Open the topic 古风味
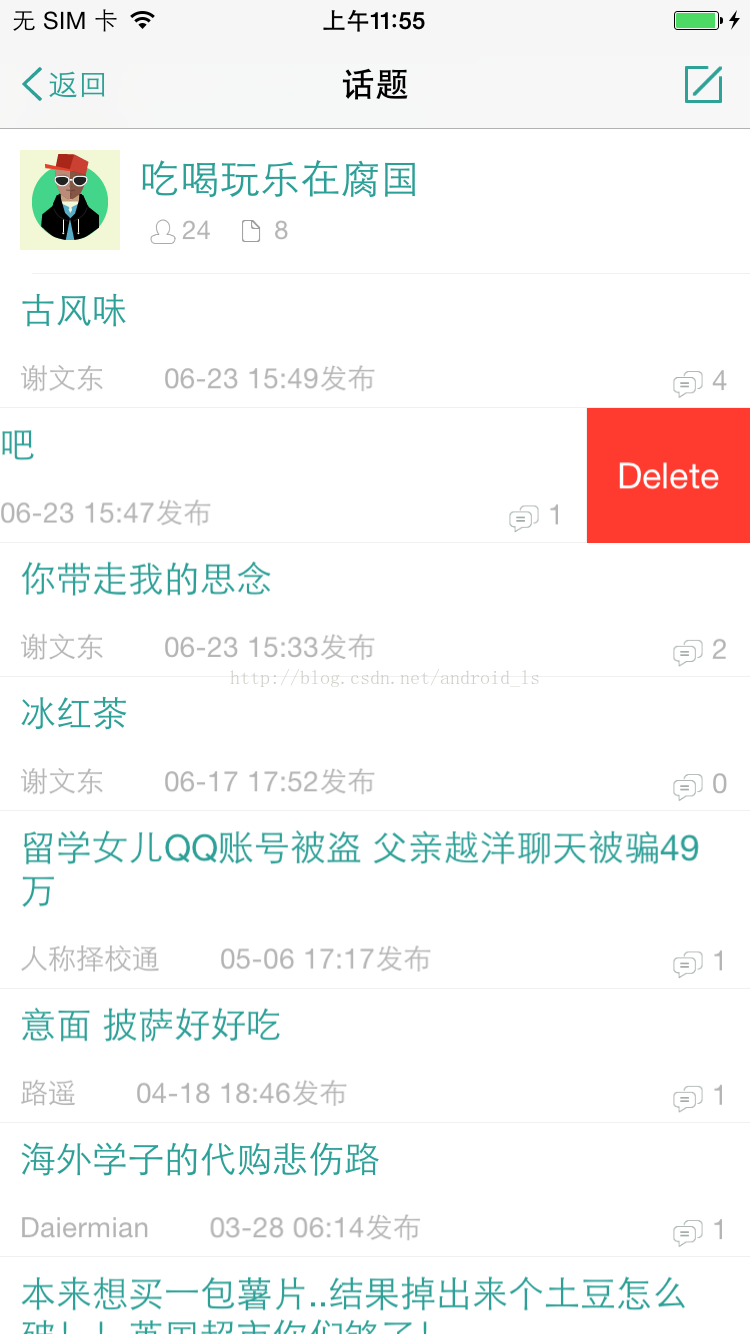 (375, 341)
